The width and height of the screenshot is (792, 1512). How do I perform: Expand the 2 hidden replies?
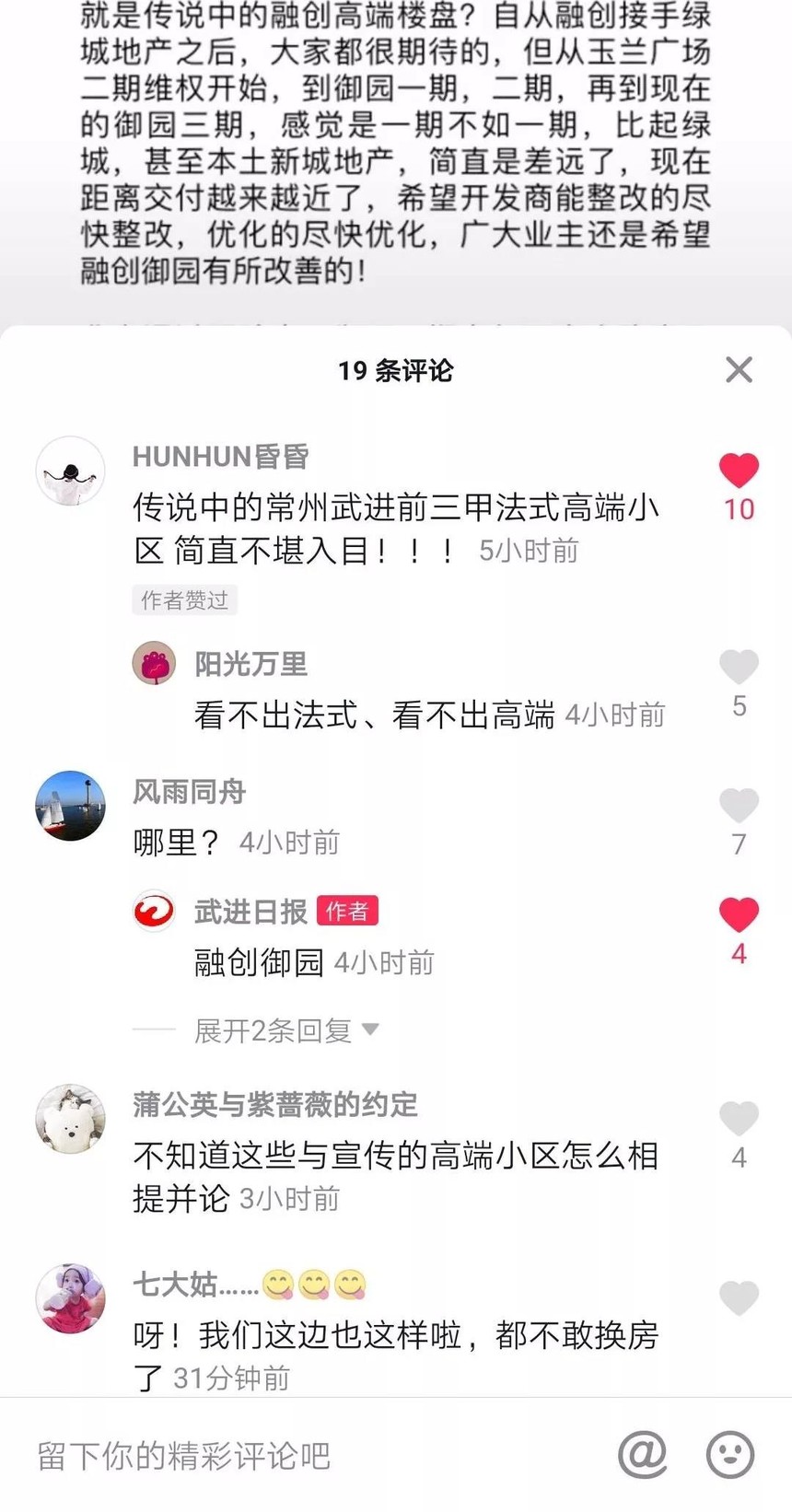(x=285, y=1030)
